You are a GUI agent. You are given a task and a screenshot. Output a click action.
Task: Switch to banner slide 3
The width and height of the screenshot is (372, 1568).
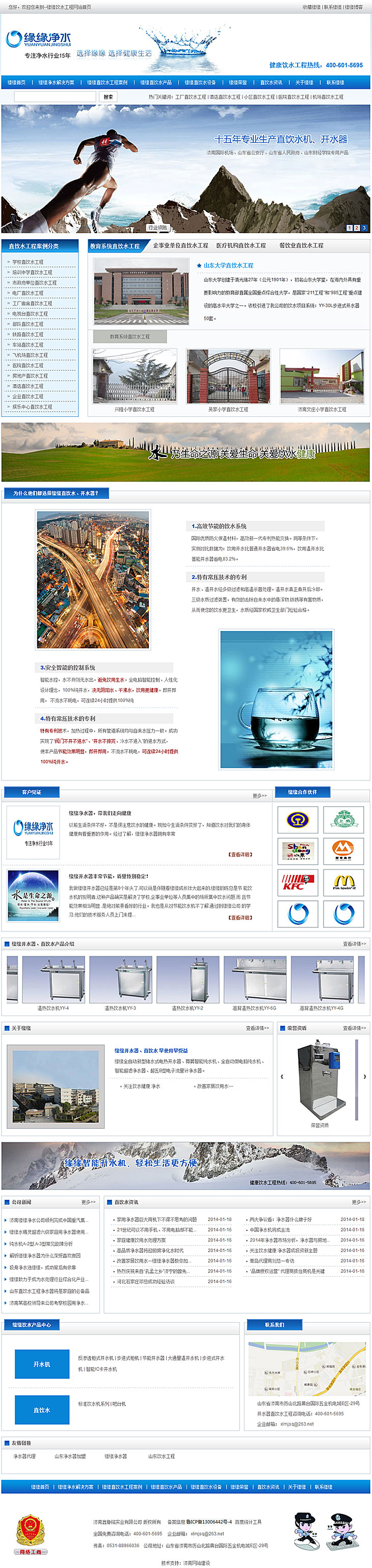coord(363,227)
